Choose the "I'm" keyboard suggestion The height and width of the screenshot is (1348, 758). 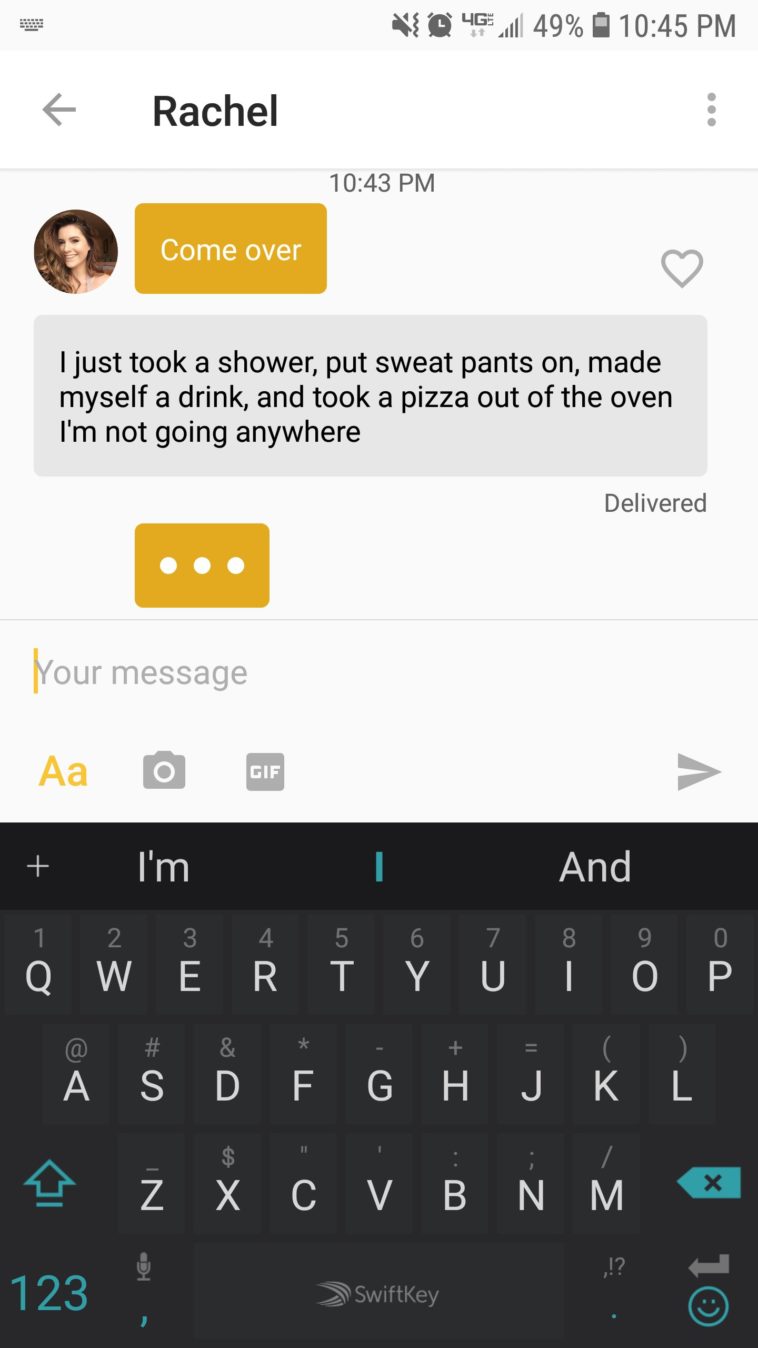[x=163, y=867]
